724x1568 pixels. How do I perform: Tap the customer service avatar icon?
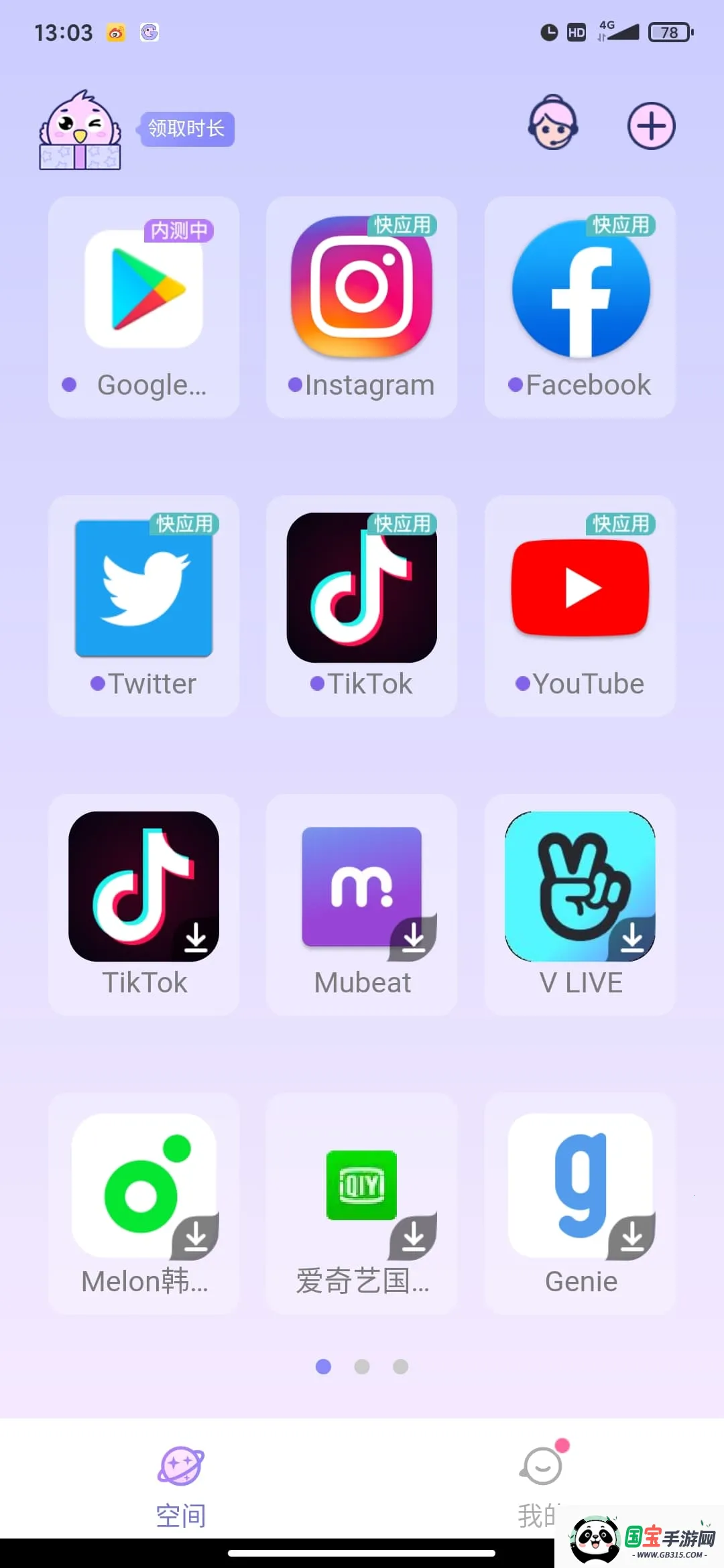tap(552, 125)
